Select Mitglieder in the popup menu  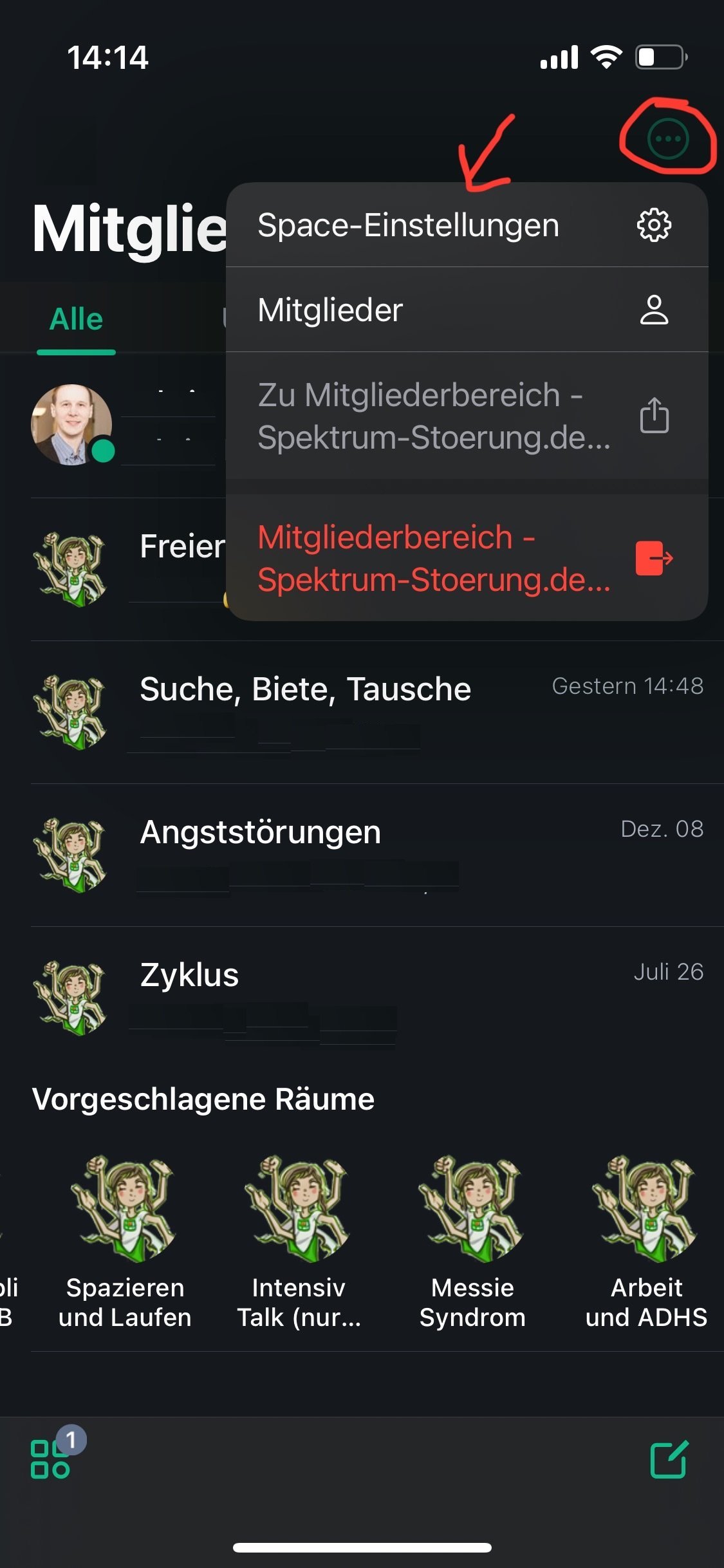point(466,310)
